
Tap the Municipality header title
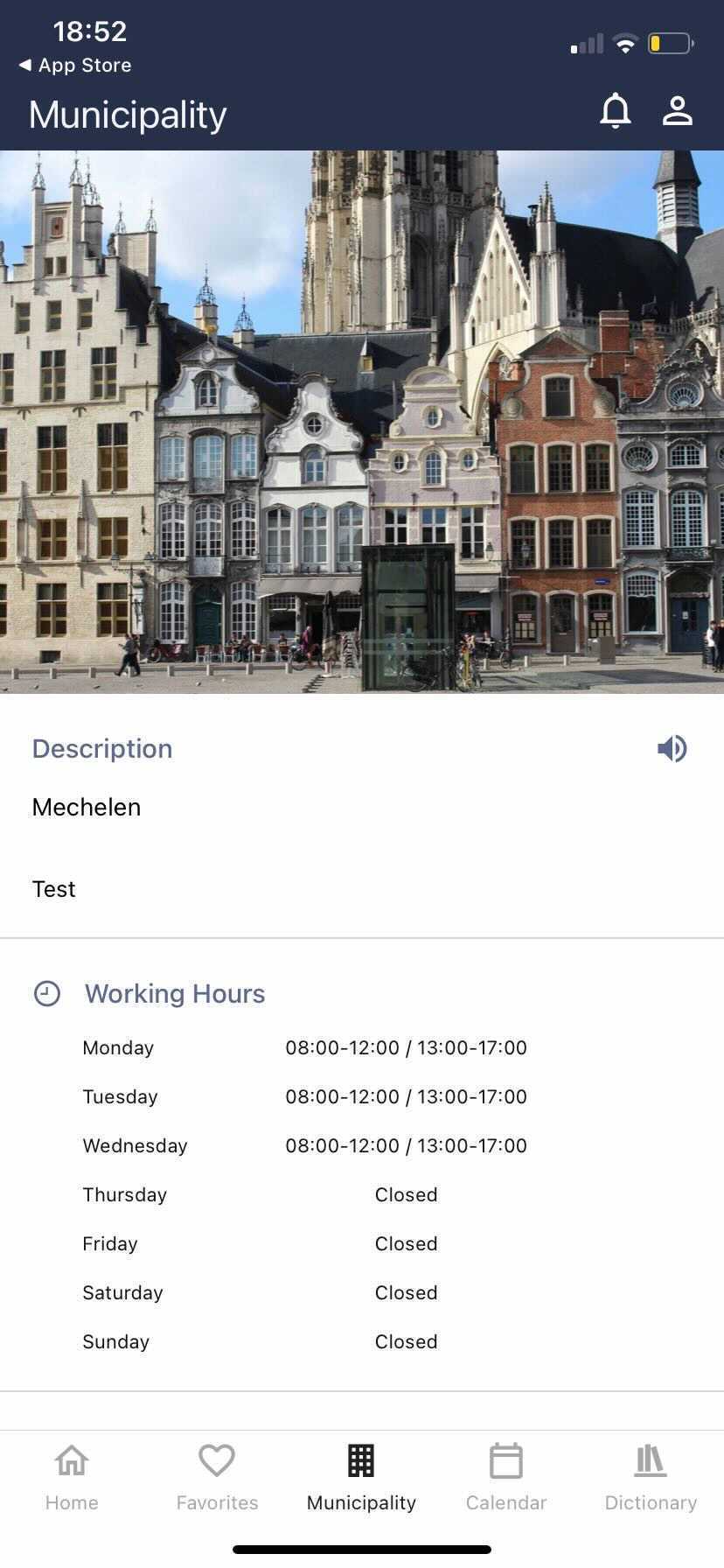(127, 114)
